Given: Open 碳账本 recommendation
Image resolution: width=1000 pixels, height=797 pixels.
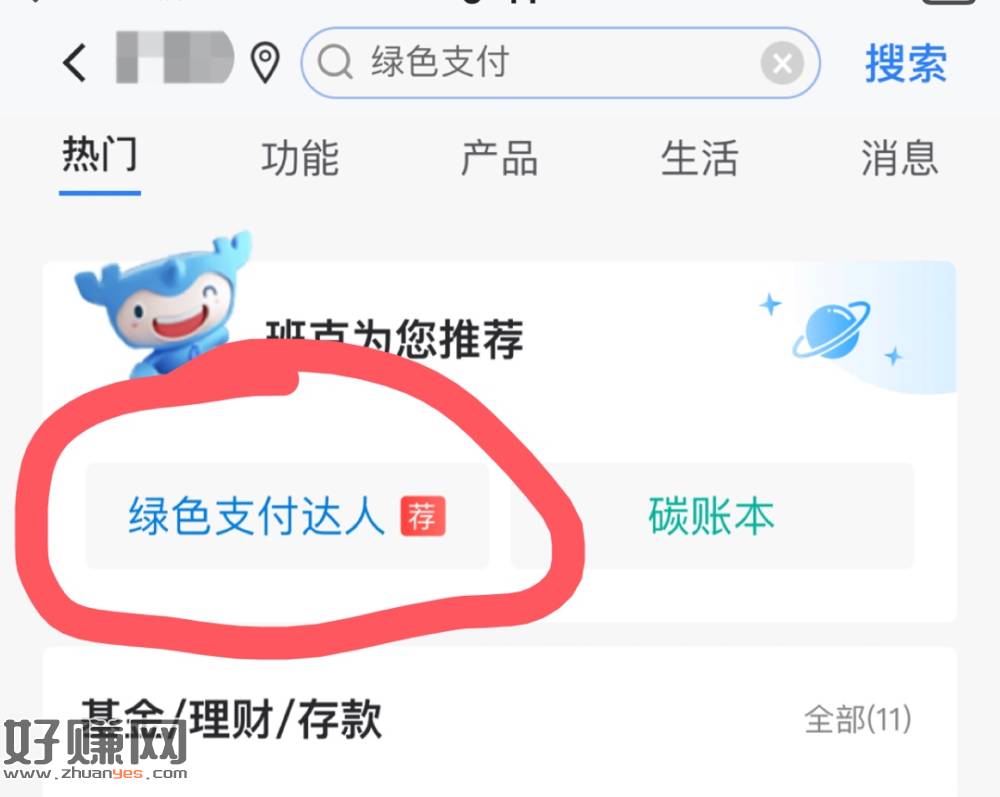Looking at the screenshot, I should [x=712, y=516].
